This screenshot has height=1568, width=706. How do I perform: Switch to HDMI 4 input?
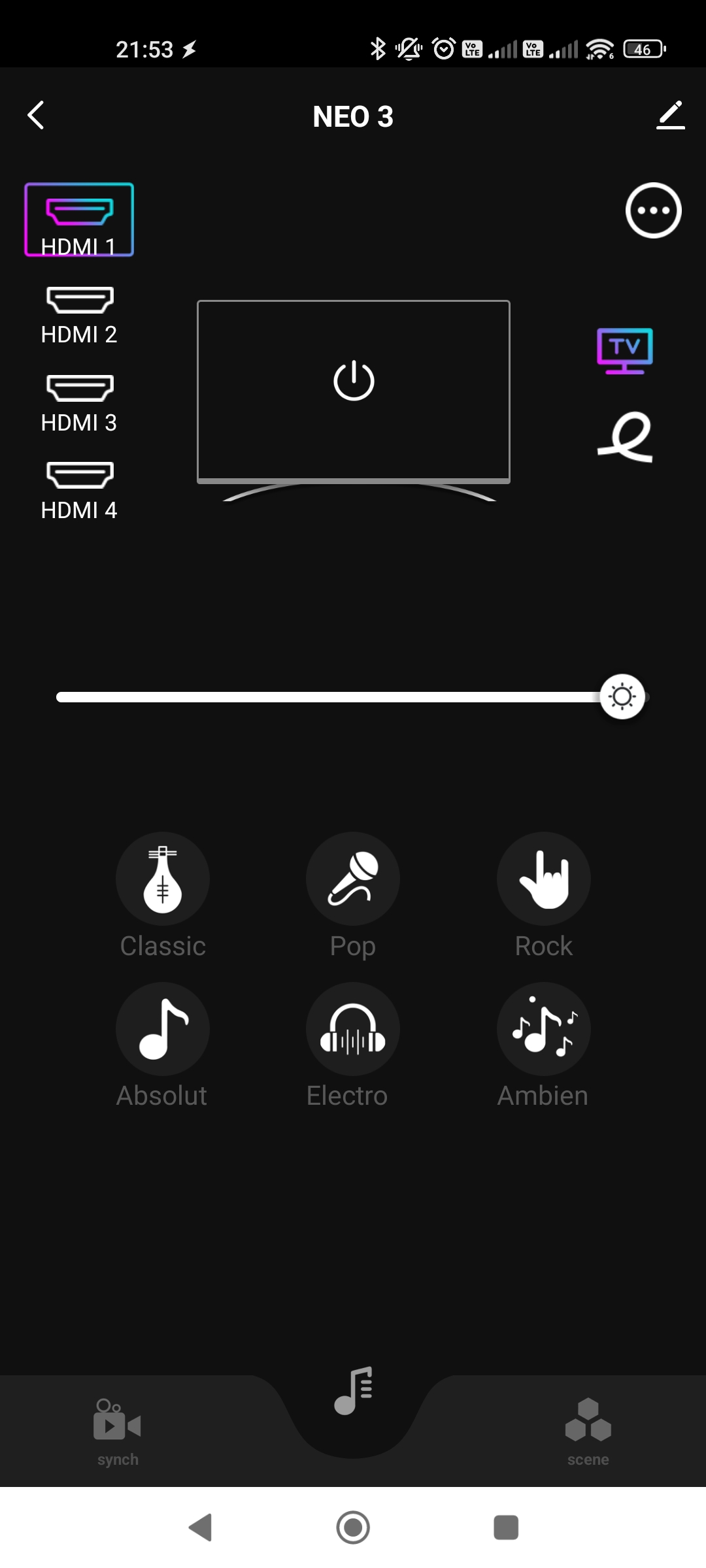pos(79,490)
